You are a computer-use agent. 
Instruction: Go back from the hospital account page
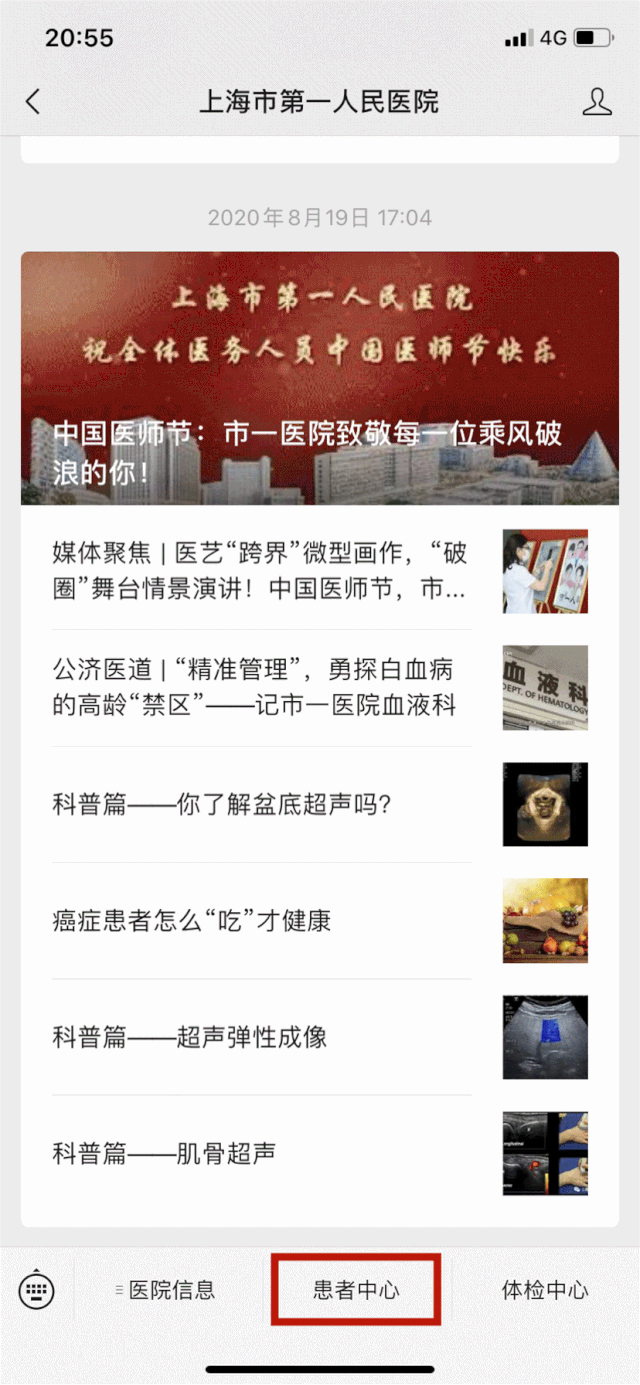point(33,101)
